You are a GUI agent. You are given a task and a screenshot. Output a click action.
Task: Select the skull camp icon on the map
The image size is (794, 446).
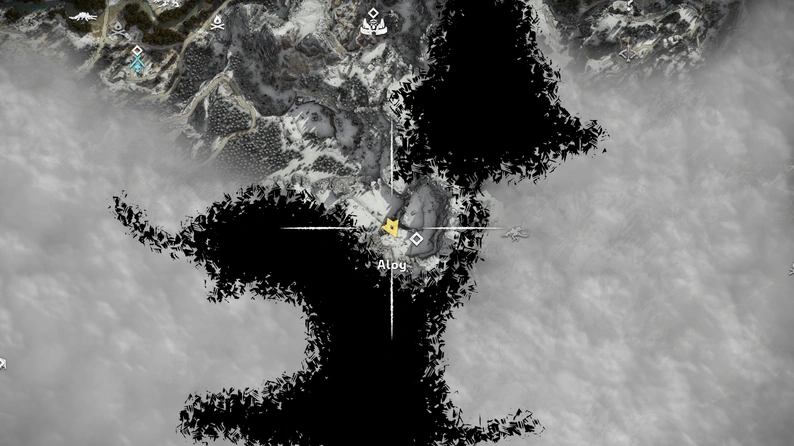(x=216, y=21)
